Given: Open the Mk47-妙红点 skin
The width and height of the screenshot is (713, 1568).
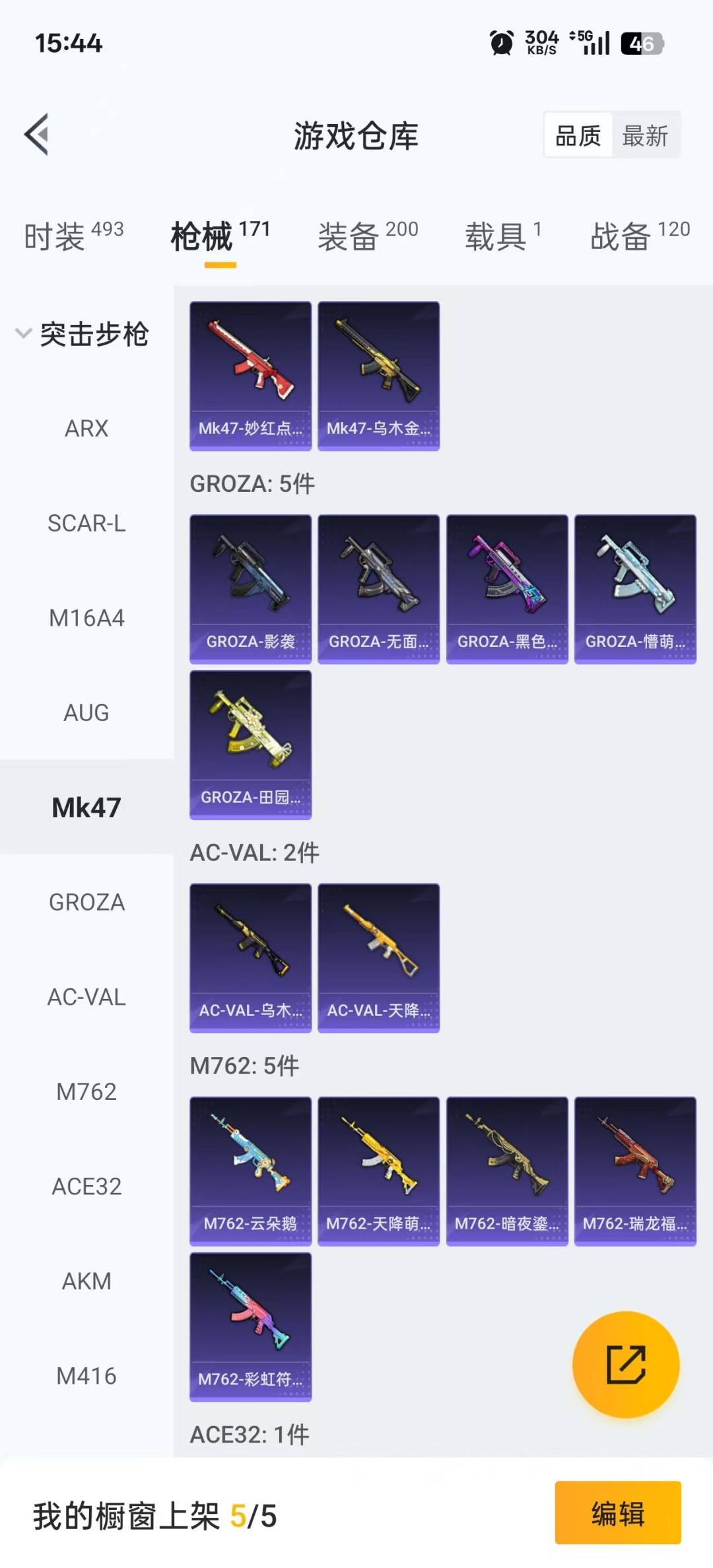Looking at the screenshot, I should pos(250,376).
